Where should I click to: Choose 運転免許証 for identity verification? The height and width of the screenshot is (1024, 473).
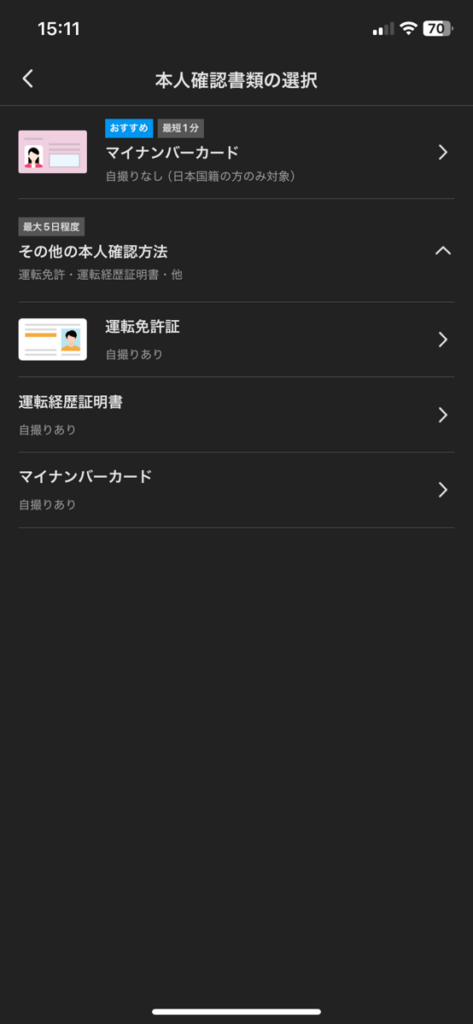[236, 340]
